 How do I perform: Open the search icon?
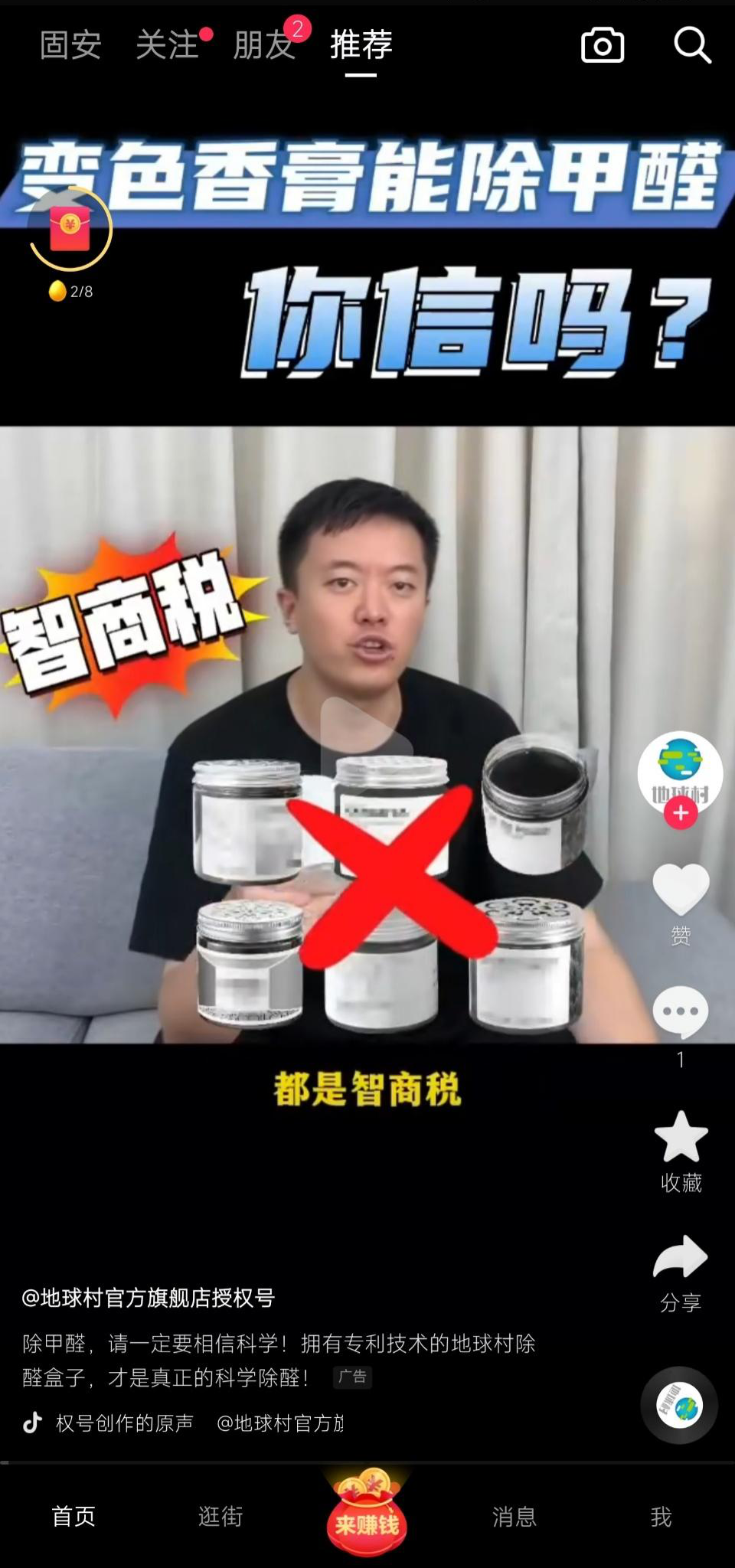pos(692,45)
